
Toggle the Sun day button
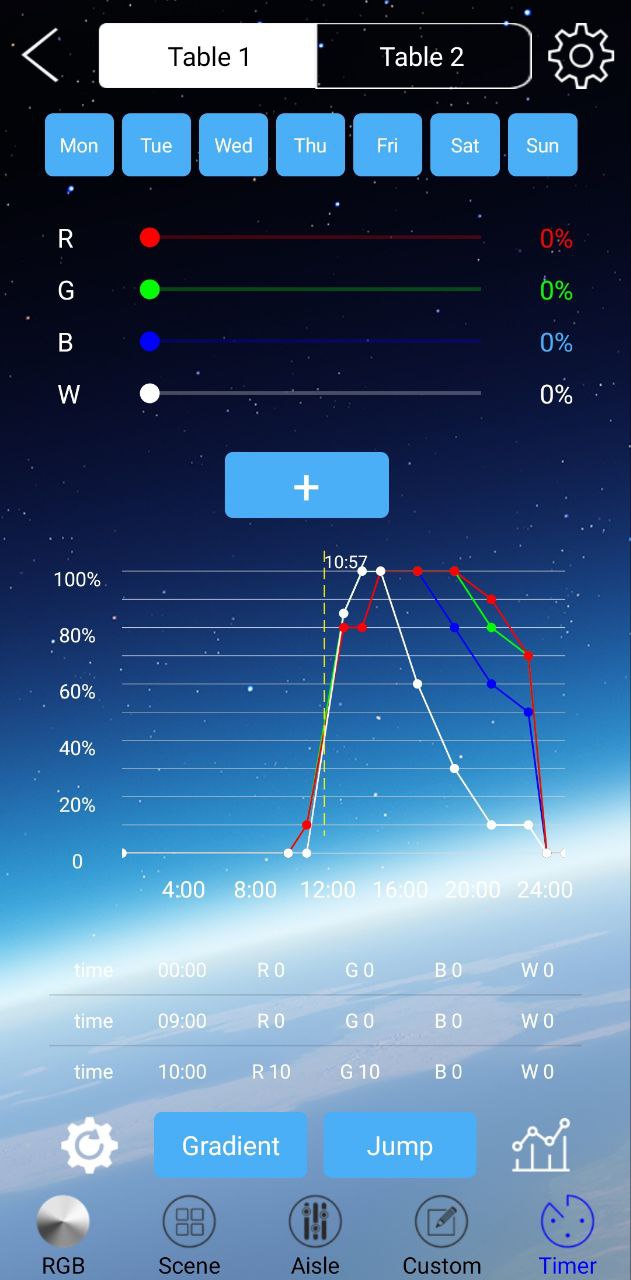coord(542,145)
